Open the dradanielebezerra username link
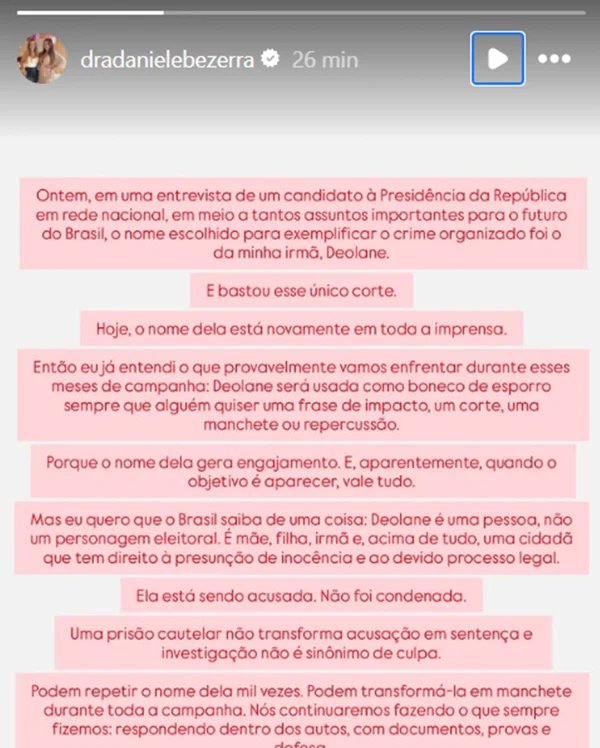 (167, 60)
